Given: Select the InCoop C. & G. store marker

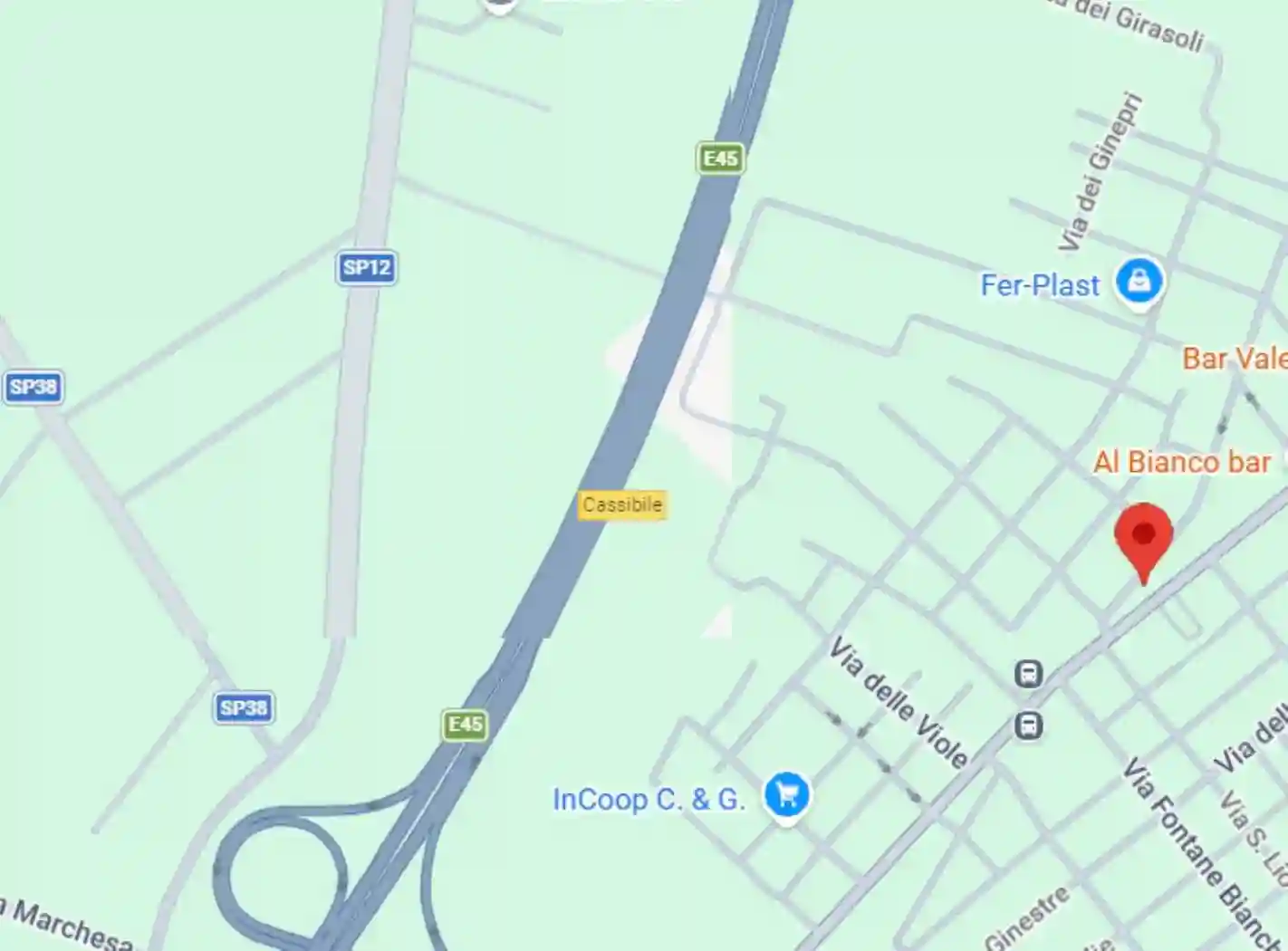Looking at the screenshot, I should tap(786, 795).
